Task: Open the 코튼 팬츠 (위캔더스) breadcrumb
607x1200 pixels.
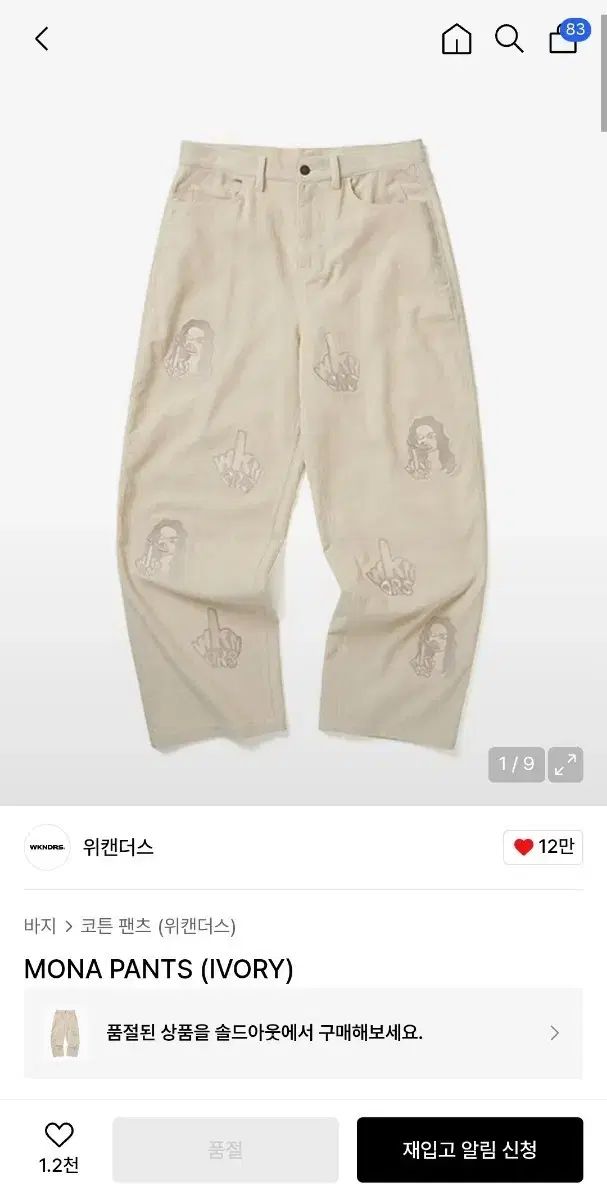Action: point(158,926)
